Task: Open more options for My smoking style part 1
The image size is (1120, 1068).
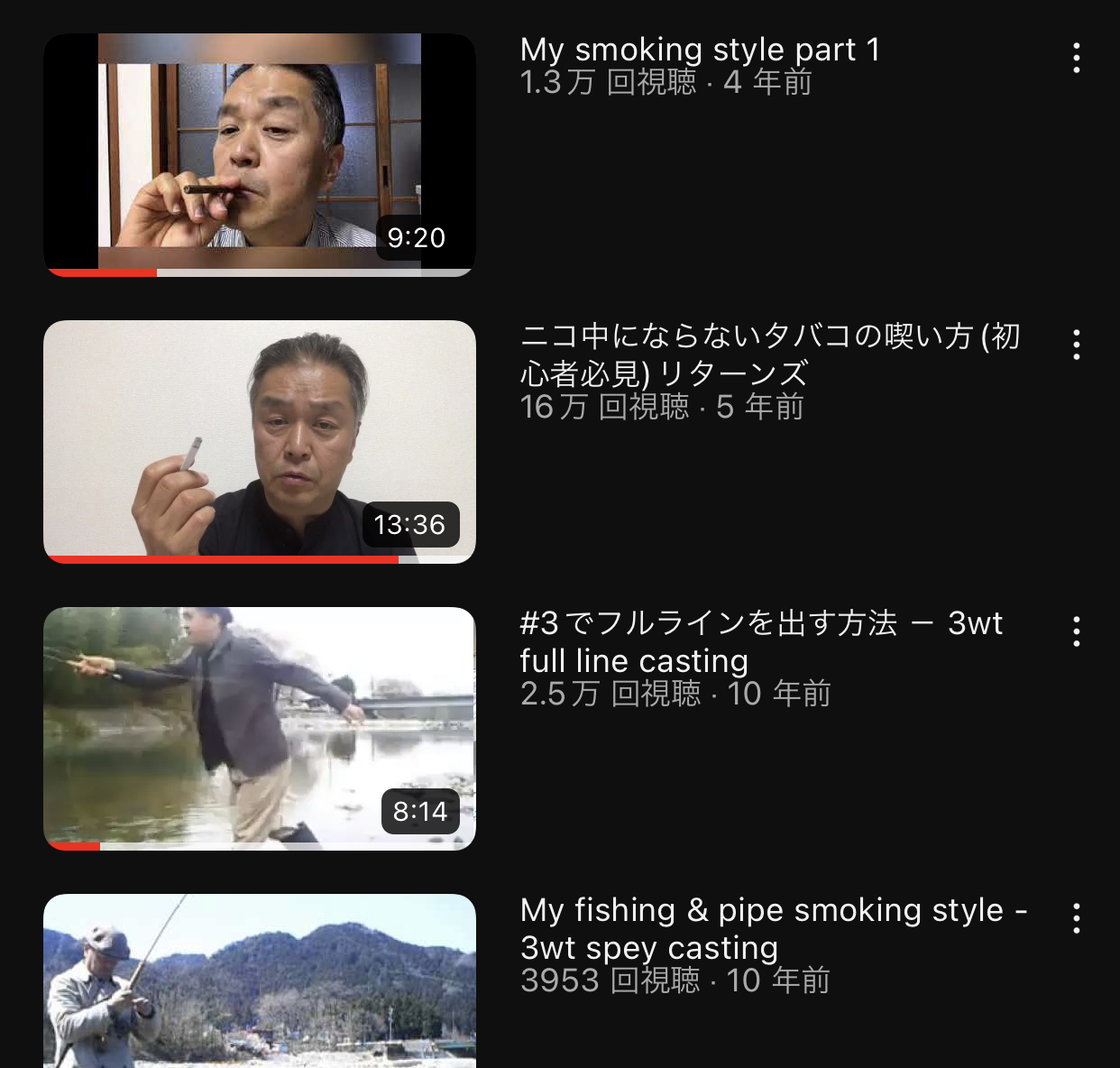Action: [x=1076, y=58]
